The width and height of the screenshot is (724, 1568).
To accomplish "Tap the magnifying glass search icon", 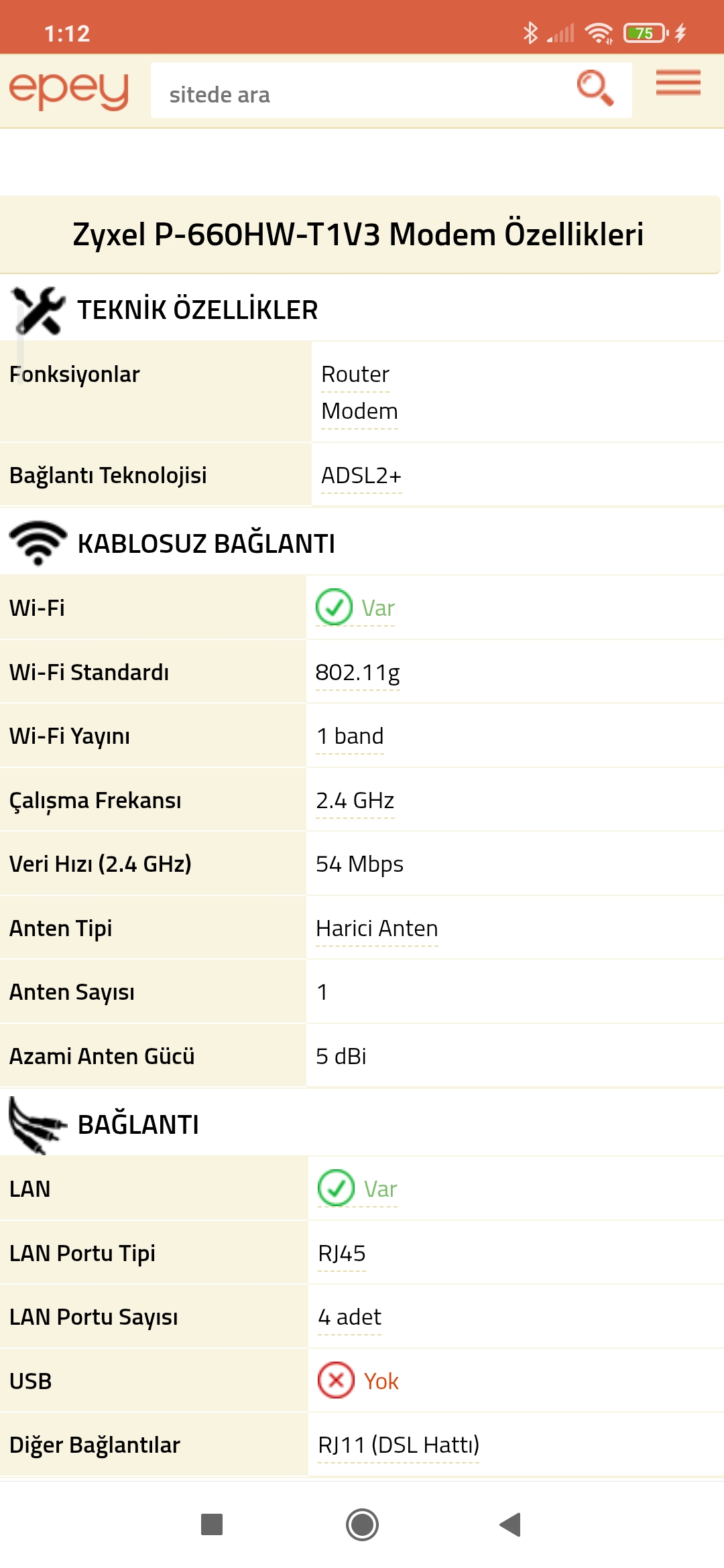I will pyautogui.click(x=595, y=88).
